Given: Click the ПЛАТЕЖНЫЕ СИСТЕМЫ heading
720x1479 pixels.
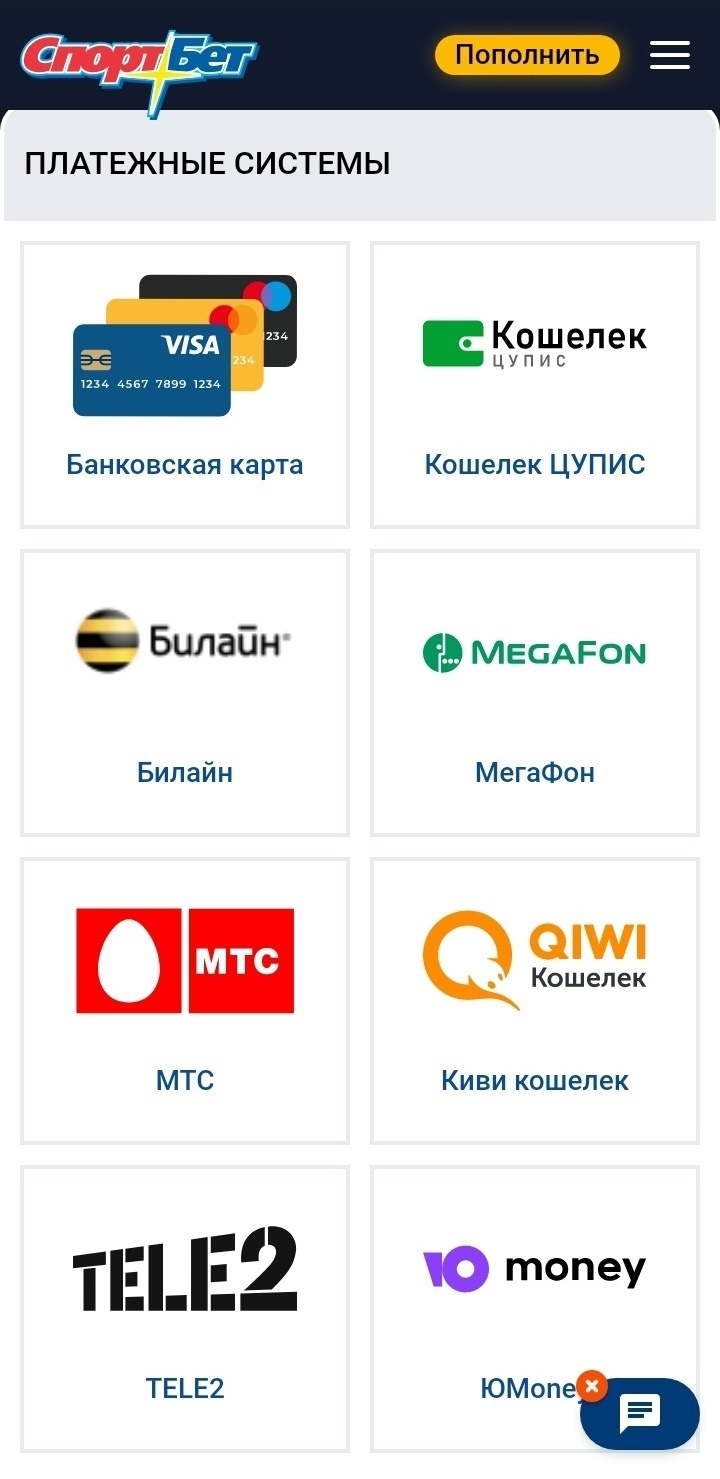Looking at the screenshot, I should [x=208, y=163].
